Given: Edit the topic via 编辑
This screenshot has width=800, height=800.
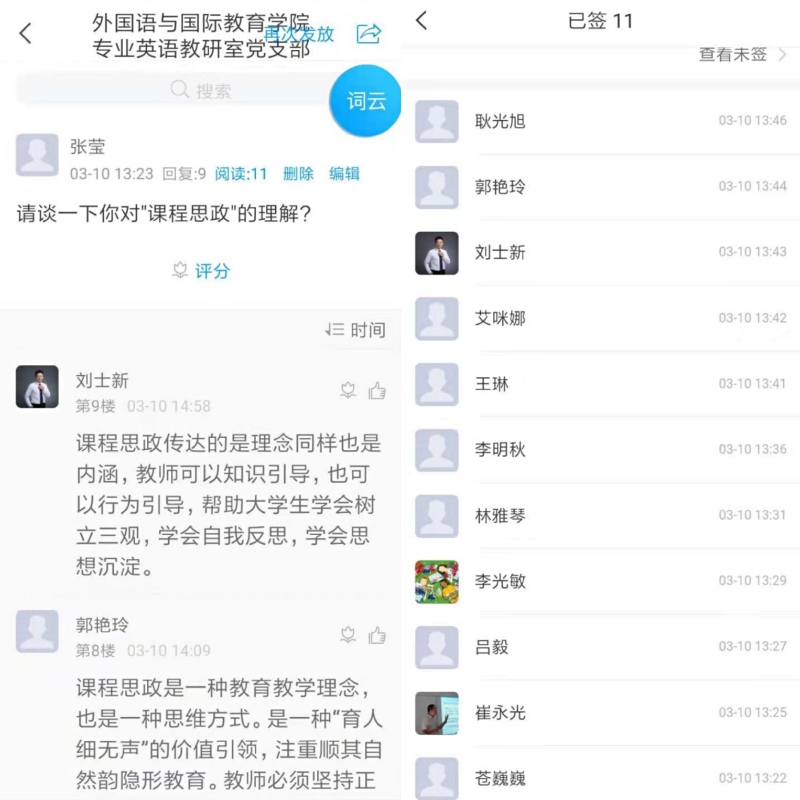Looking at the screenshot, I should (x=344, y=173).
